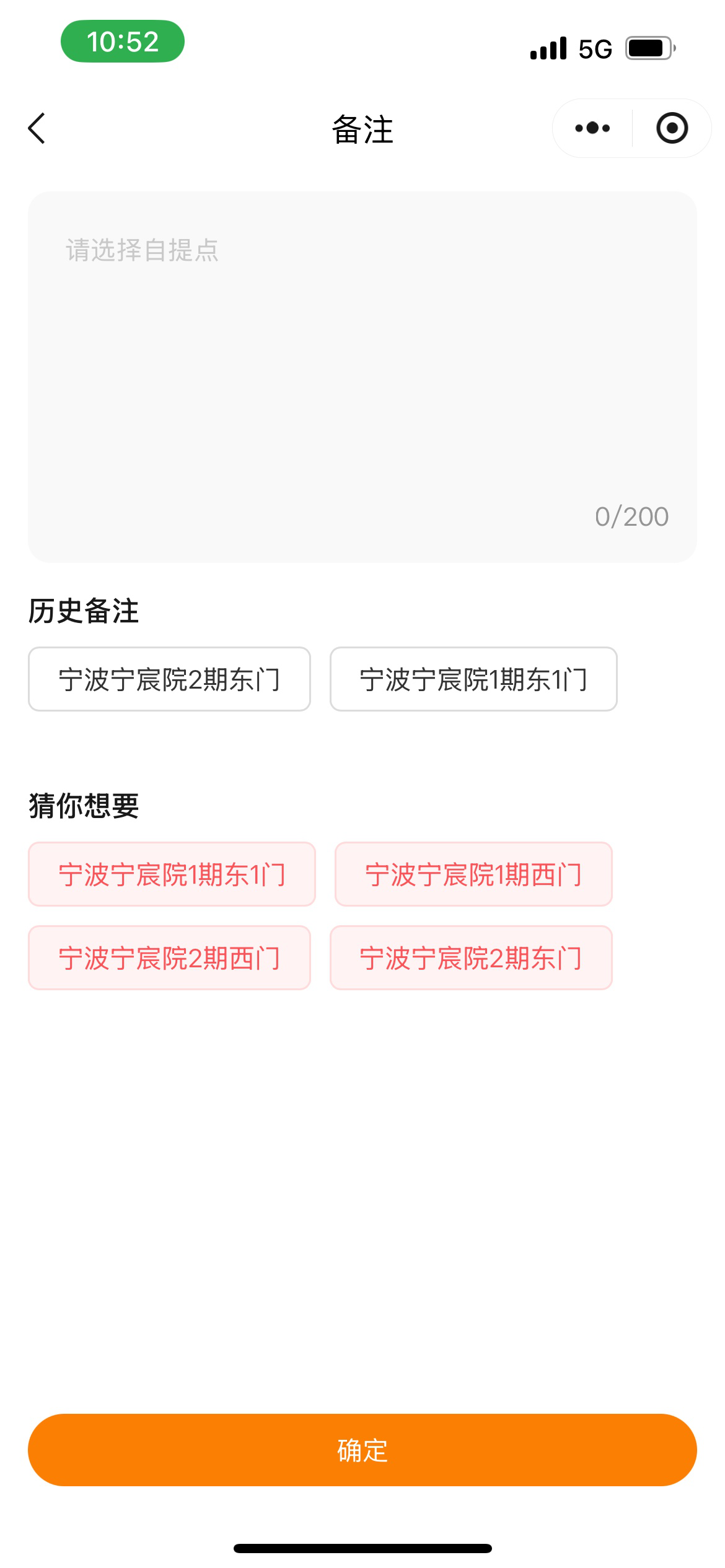The width and height of the screenshot is (725, 1568).
Task: Choose suggested 宁波宁宸院1期西门 chip
Action: coord(473,874)
